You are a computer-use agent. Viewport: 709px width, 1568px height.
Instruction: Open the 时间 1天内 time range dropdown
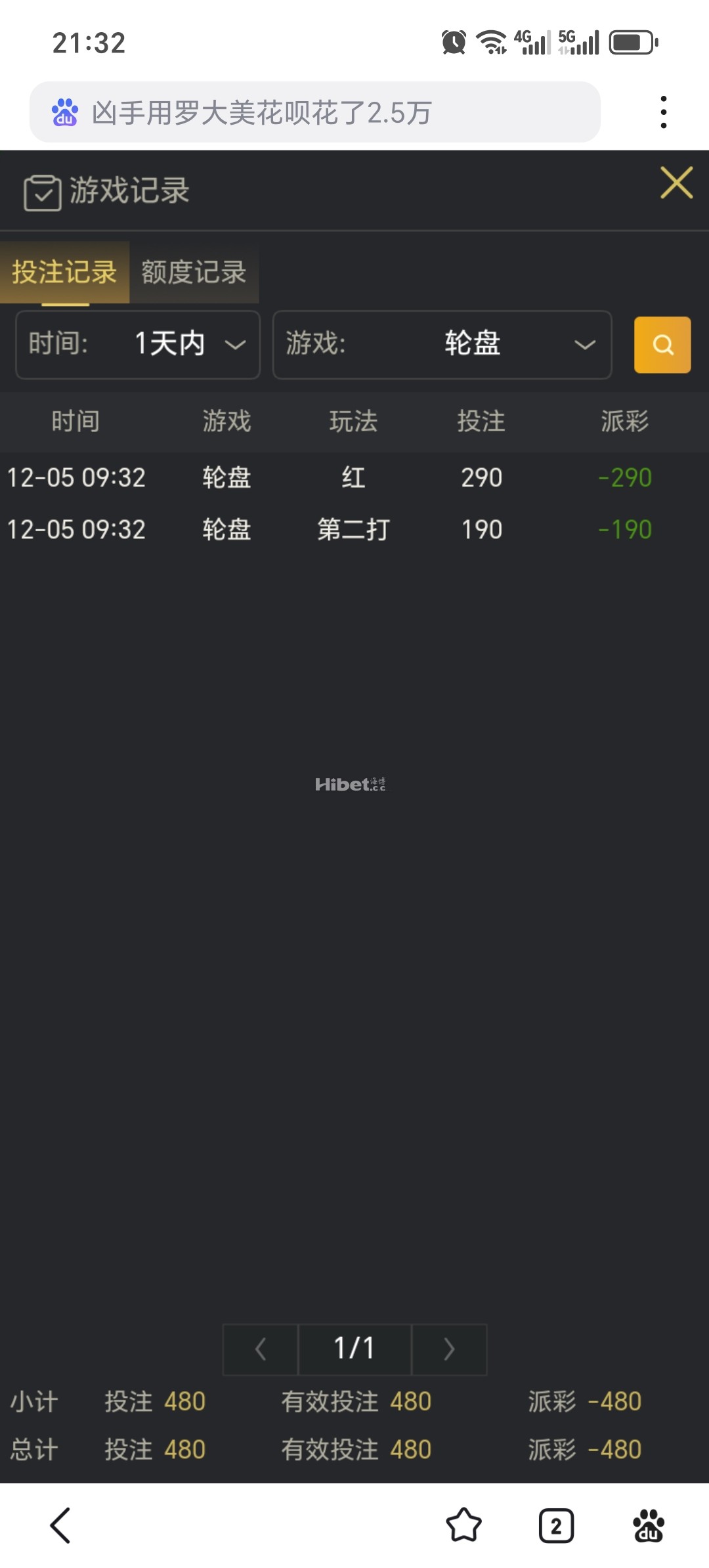coord(137,345)
